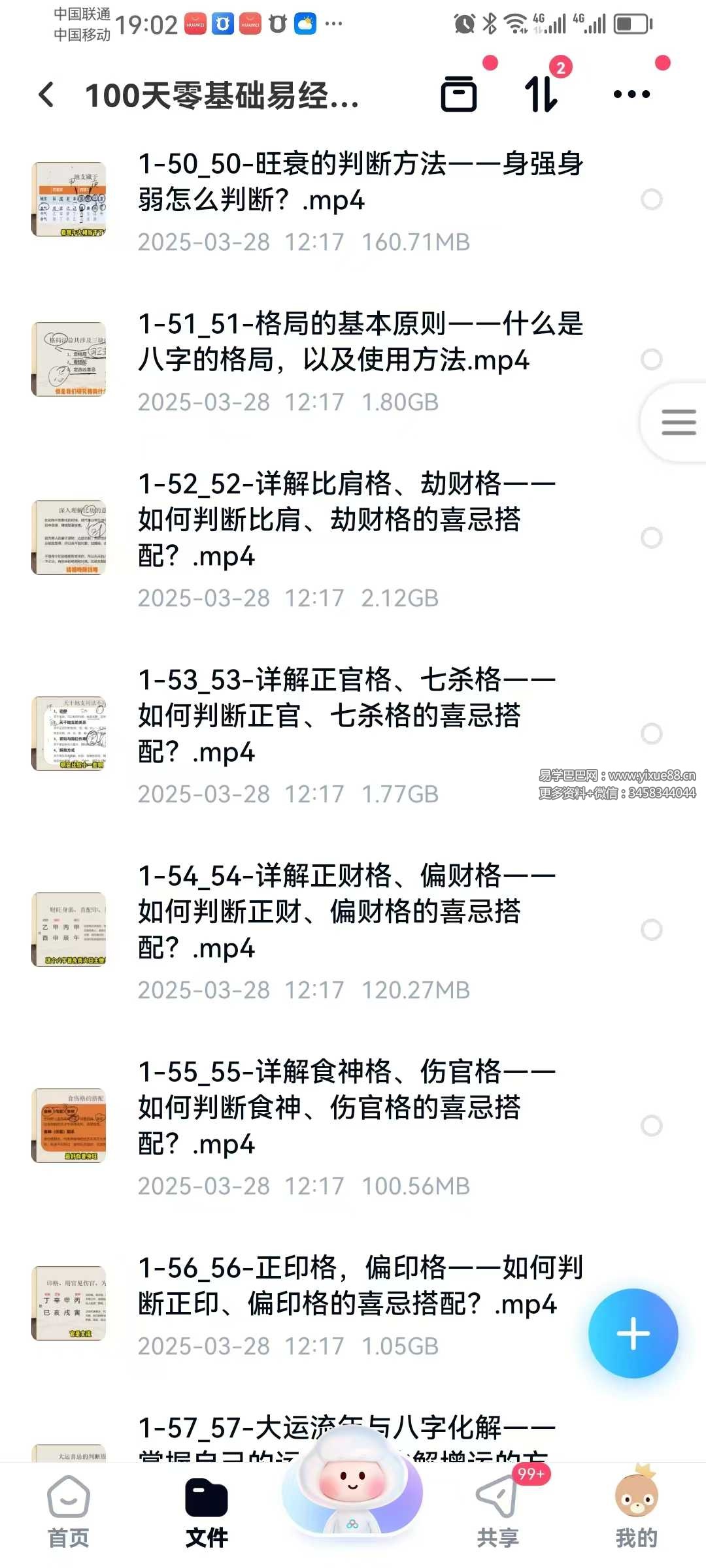Open the archive box icon

point(459,95)
